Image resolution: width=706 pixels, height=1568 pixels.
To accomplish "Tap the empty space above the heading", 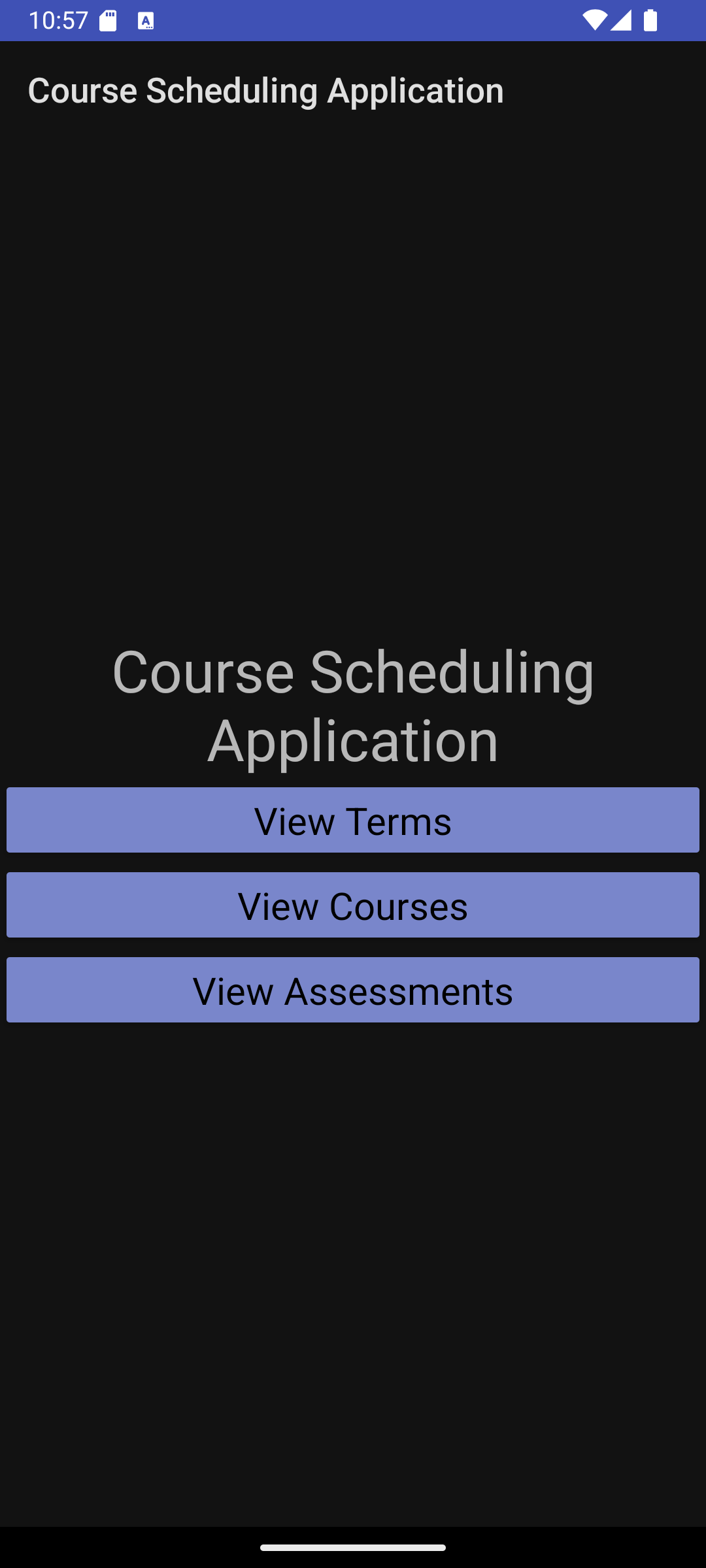I will [353, 392].
